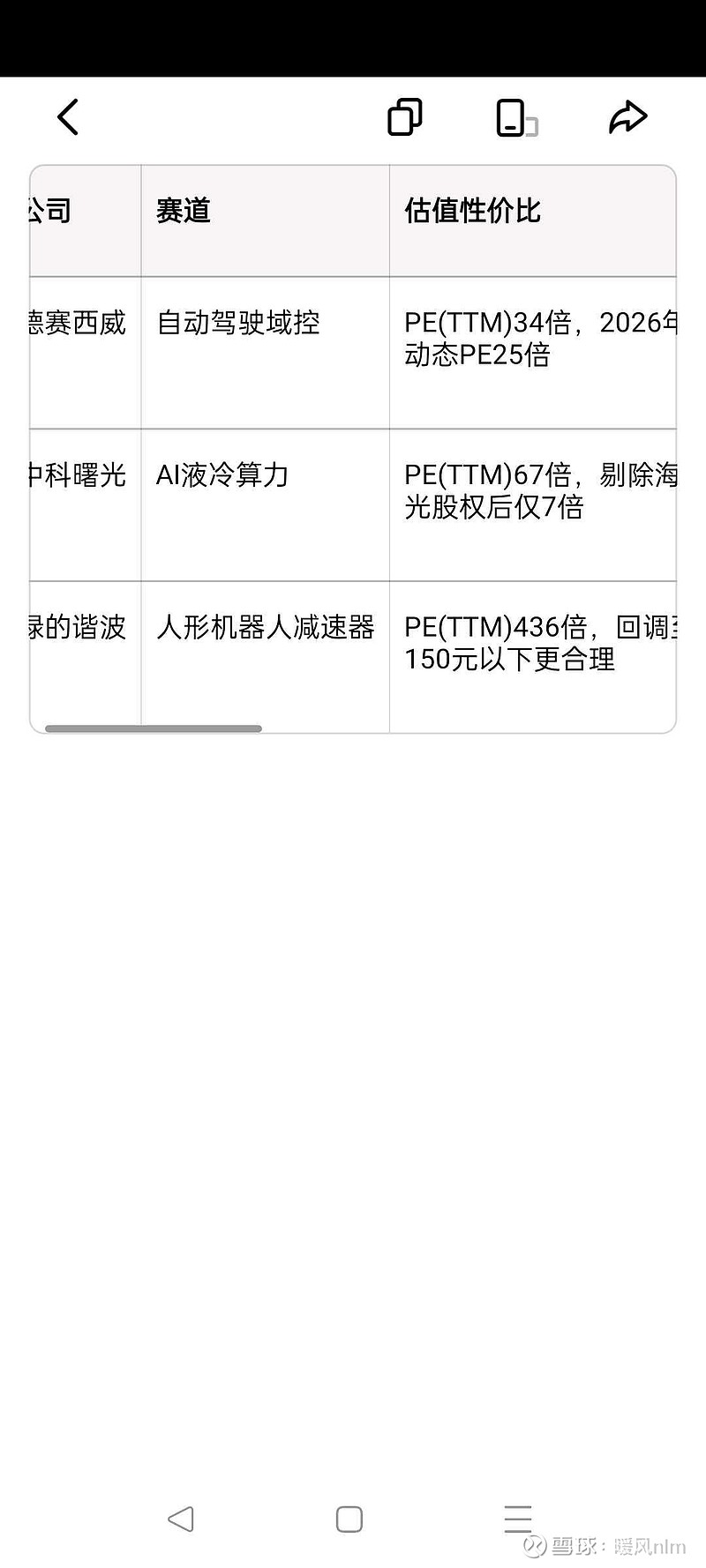The width and height of the screenshot is (706, 1568).
Task: Tap the Android back triangle icon
Action: pos(181,1519)
